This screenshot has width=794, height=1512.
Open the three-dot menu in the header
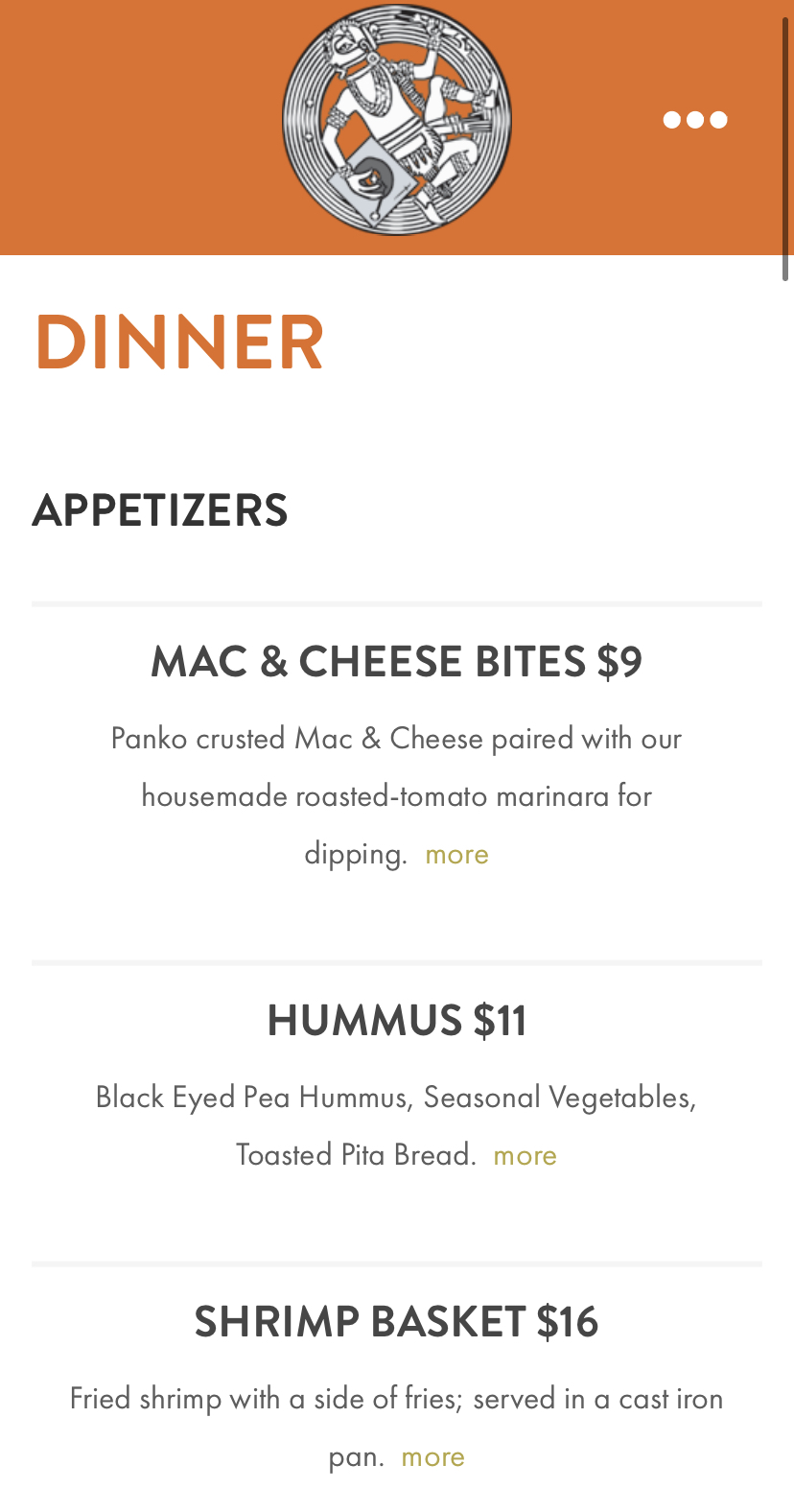[x=695, y=120]
